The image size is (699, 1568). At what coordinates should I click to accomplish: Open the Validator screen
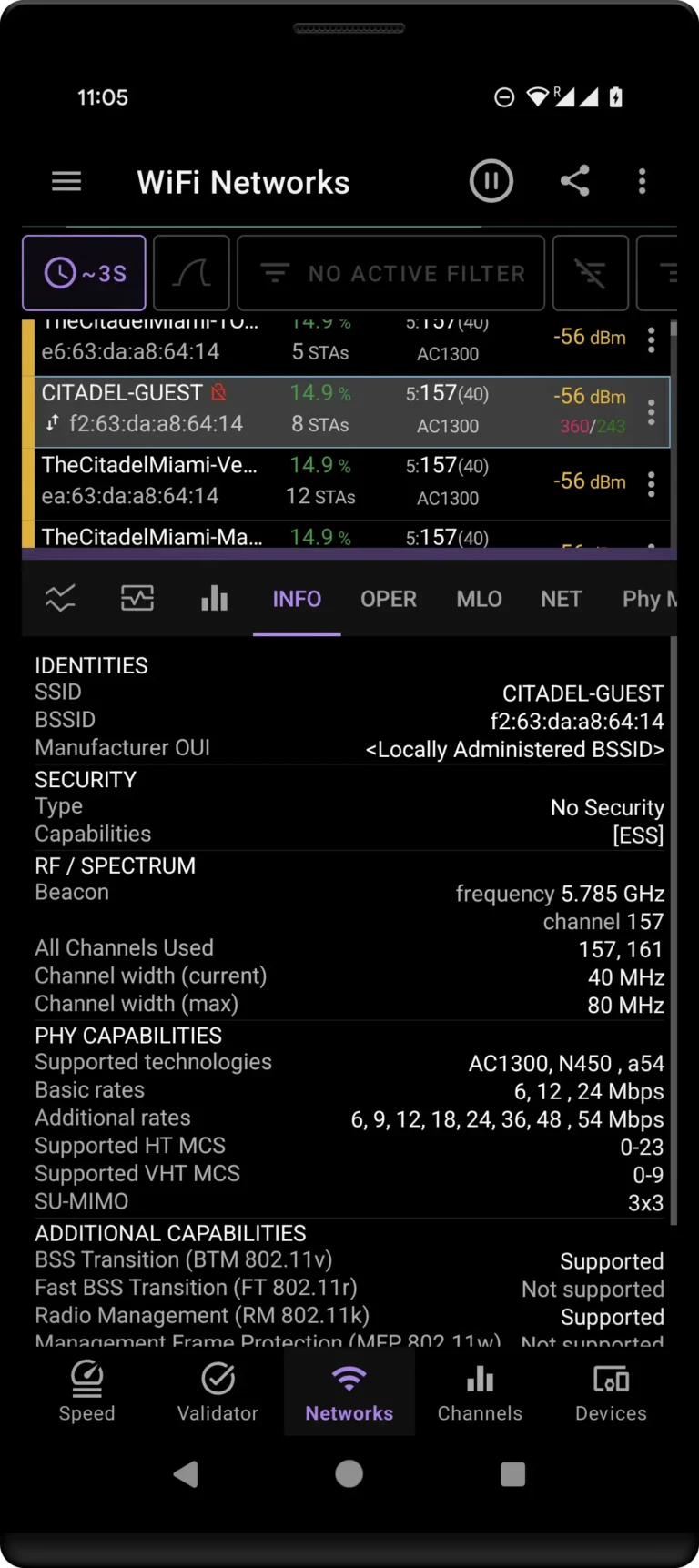pyautogui.click(x=218, y=1391)
